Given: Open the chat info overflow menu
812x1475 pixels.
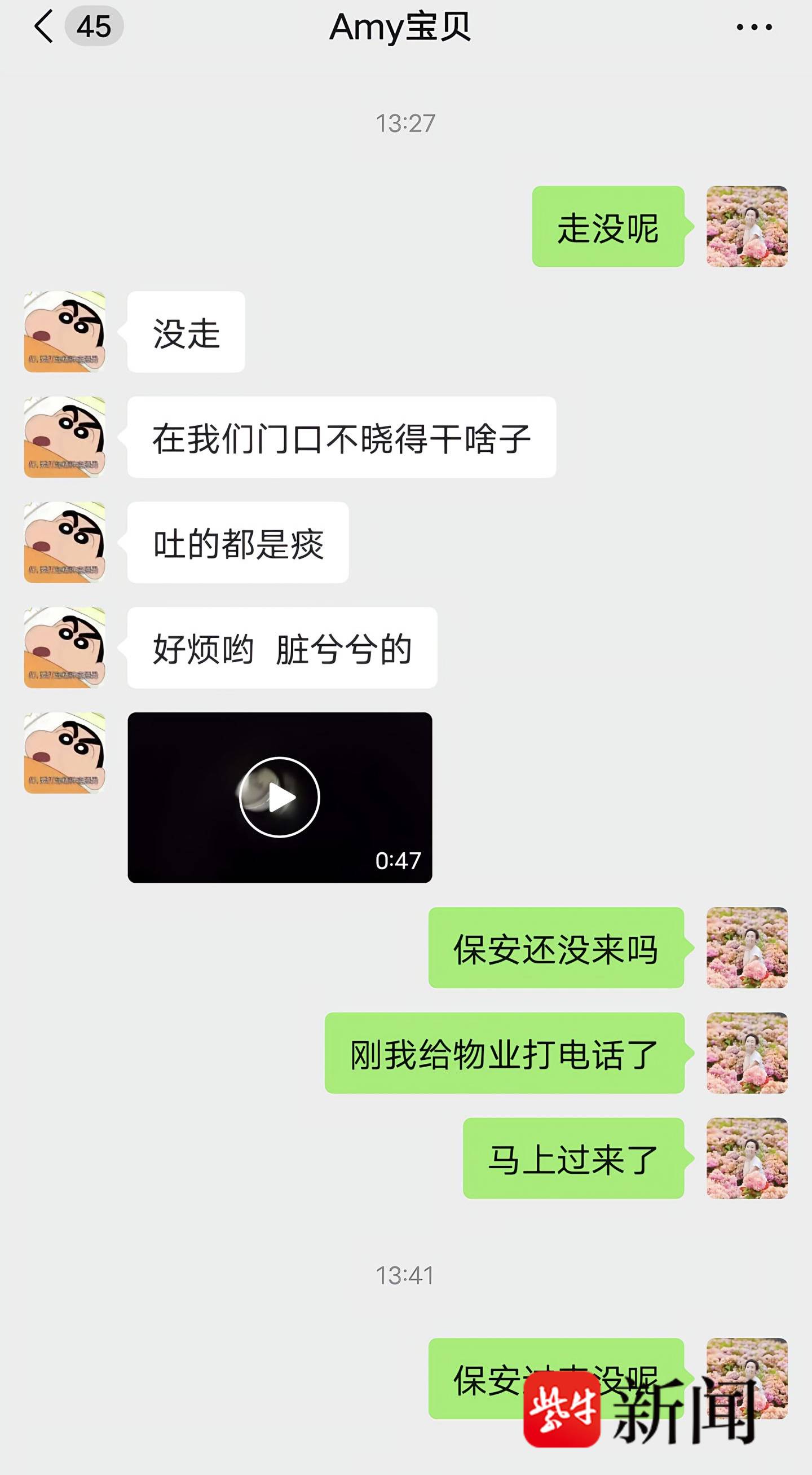Looking at the screenshot, I should click(x=753, y=27).
